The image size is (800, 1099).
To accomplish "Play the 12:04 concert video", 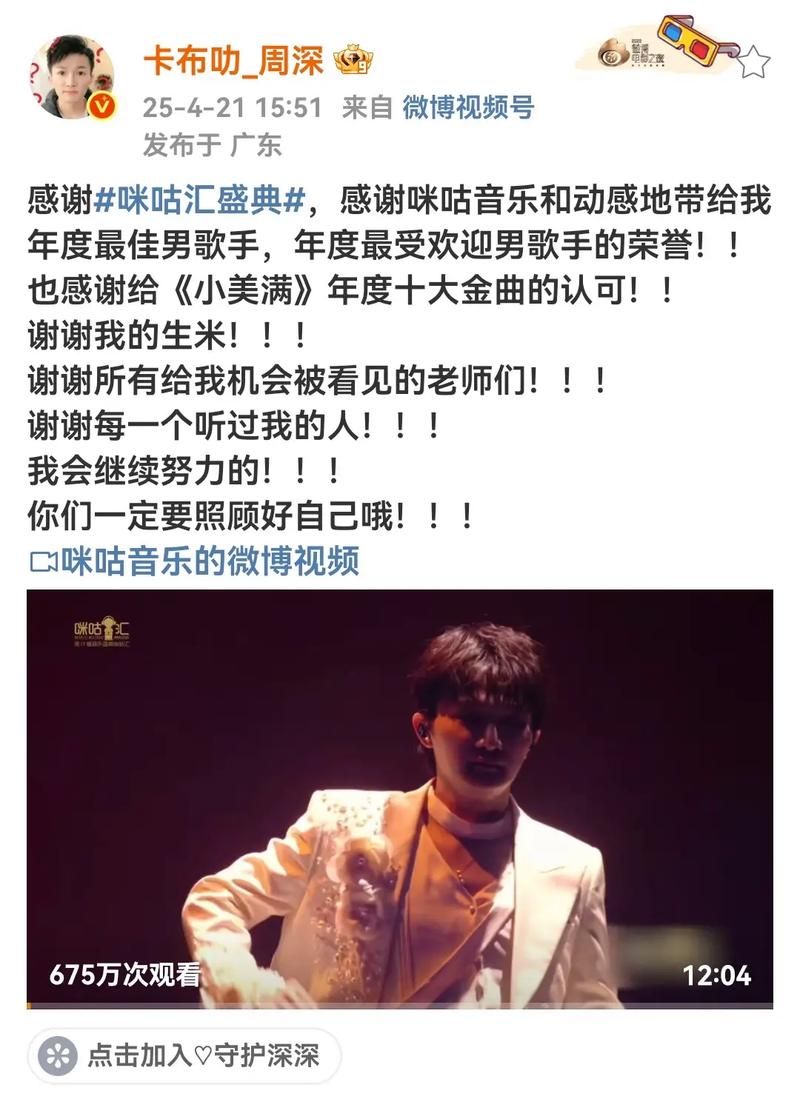I will (x=400, y=798).
